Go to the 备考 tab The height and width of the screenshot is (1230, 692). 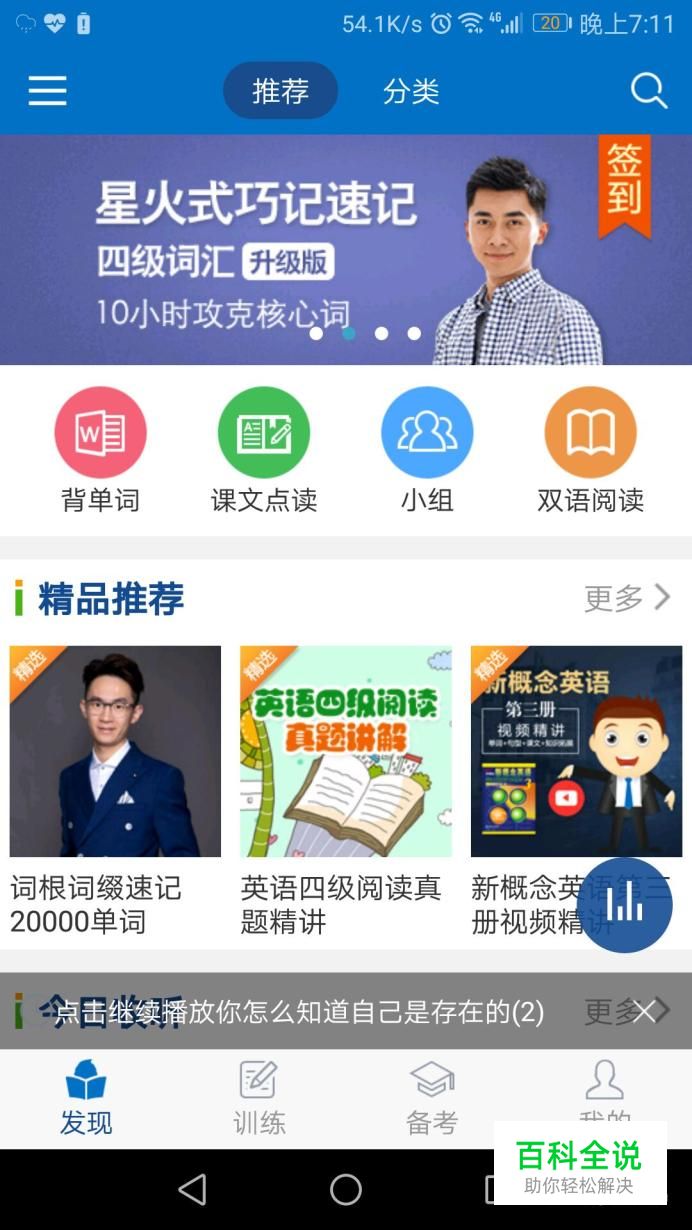coord(432,1098)
